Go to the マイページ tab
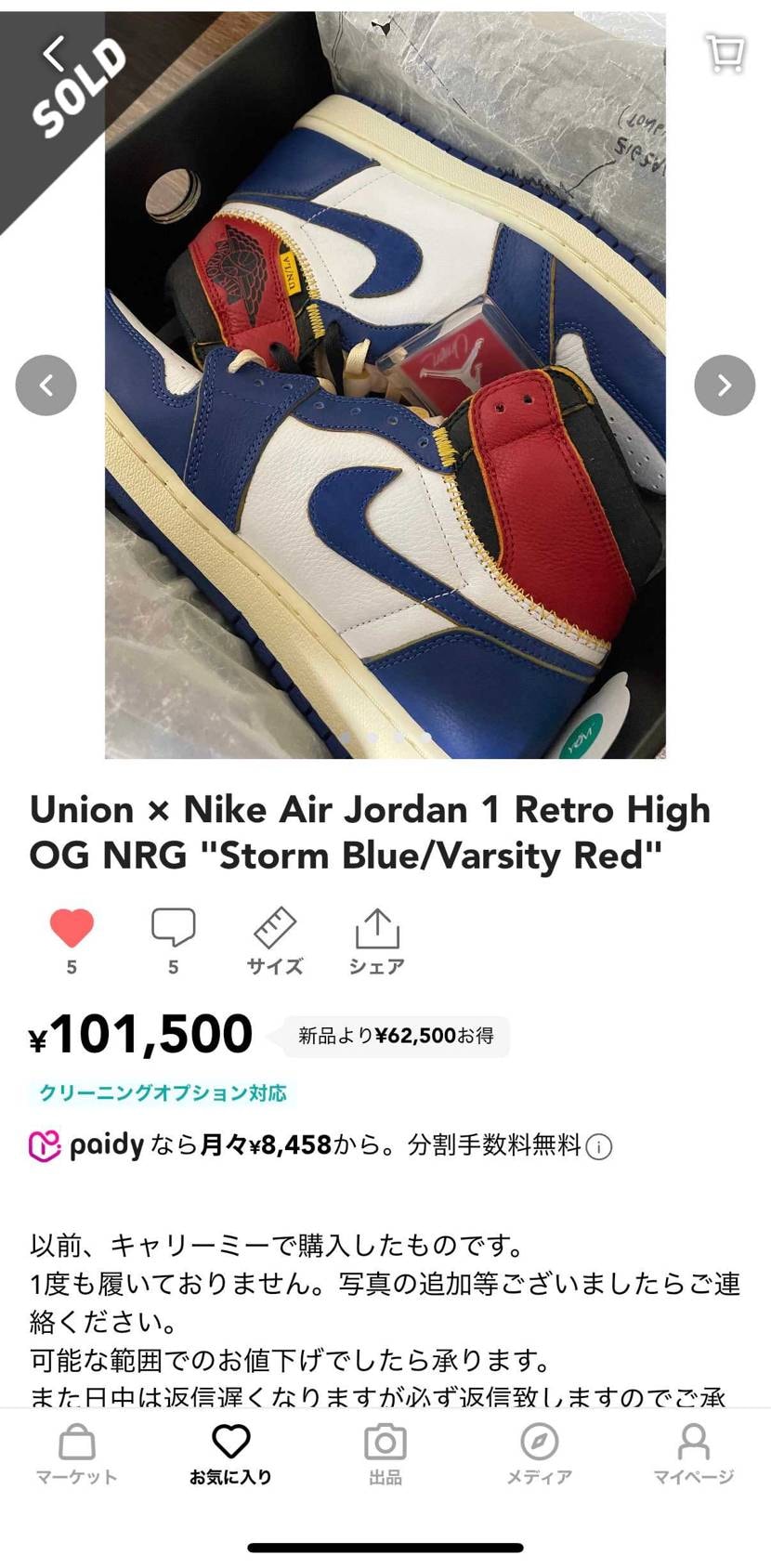 coord(693,1454)
